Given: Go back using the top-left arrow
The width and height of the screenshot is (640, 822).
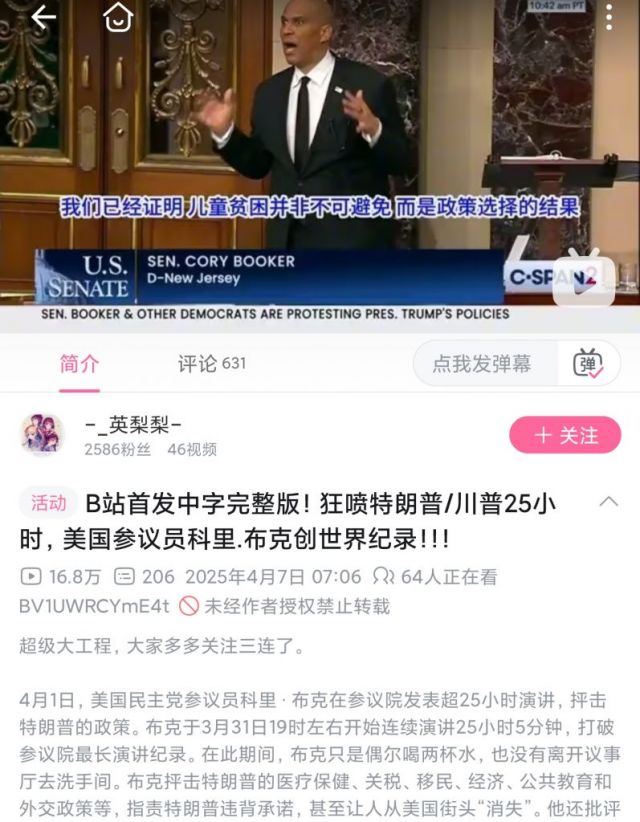Looking at the screenshot, I should coord(43,17).
